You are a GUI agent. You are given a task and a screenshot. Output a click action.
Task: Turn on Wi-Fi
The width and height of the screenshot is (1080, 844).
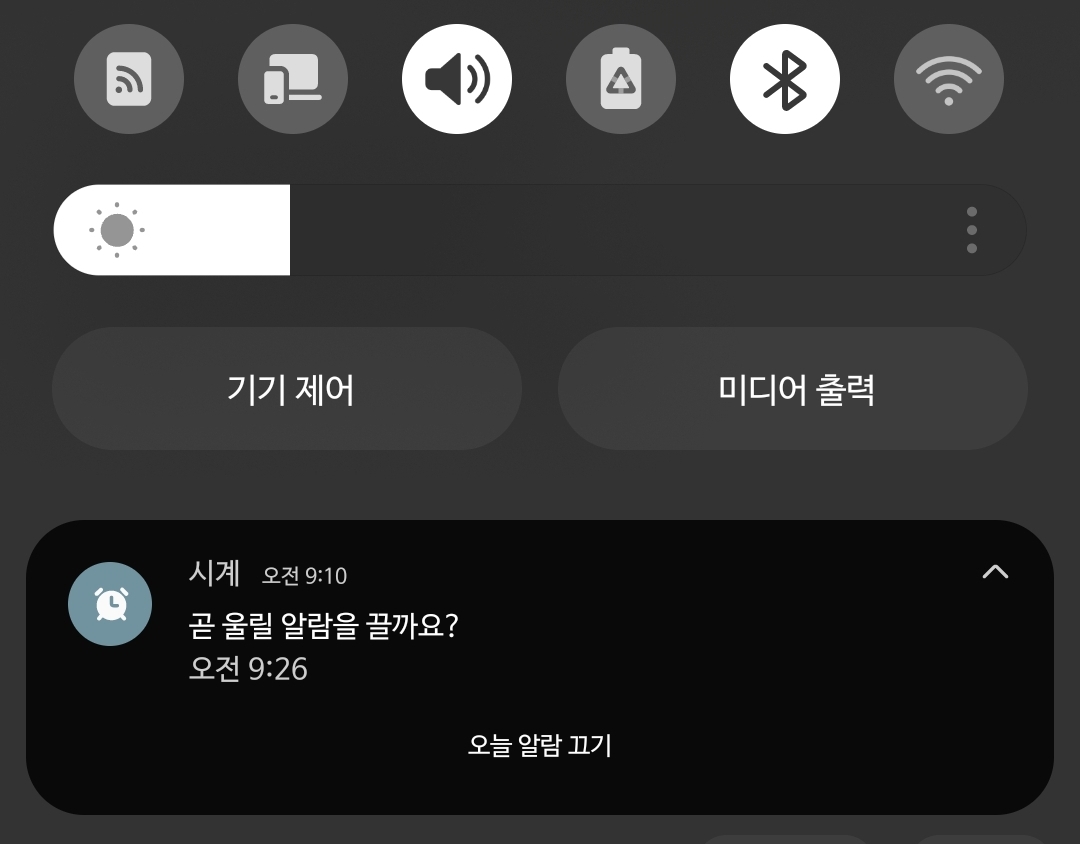point(948,79)
